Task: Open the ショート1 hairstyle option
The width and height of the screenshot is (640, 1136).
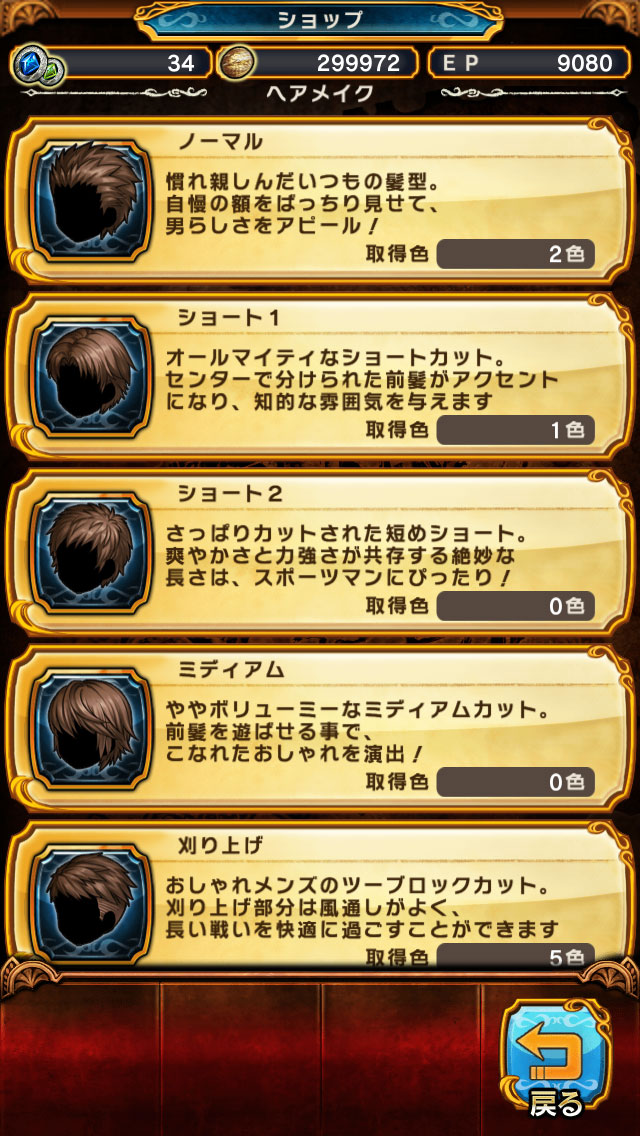Action: tap(320, 376)
